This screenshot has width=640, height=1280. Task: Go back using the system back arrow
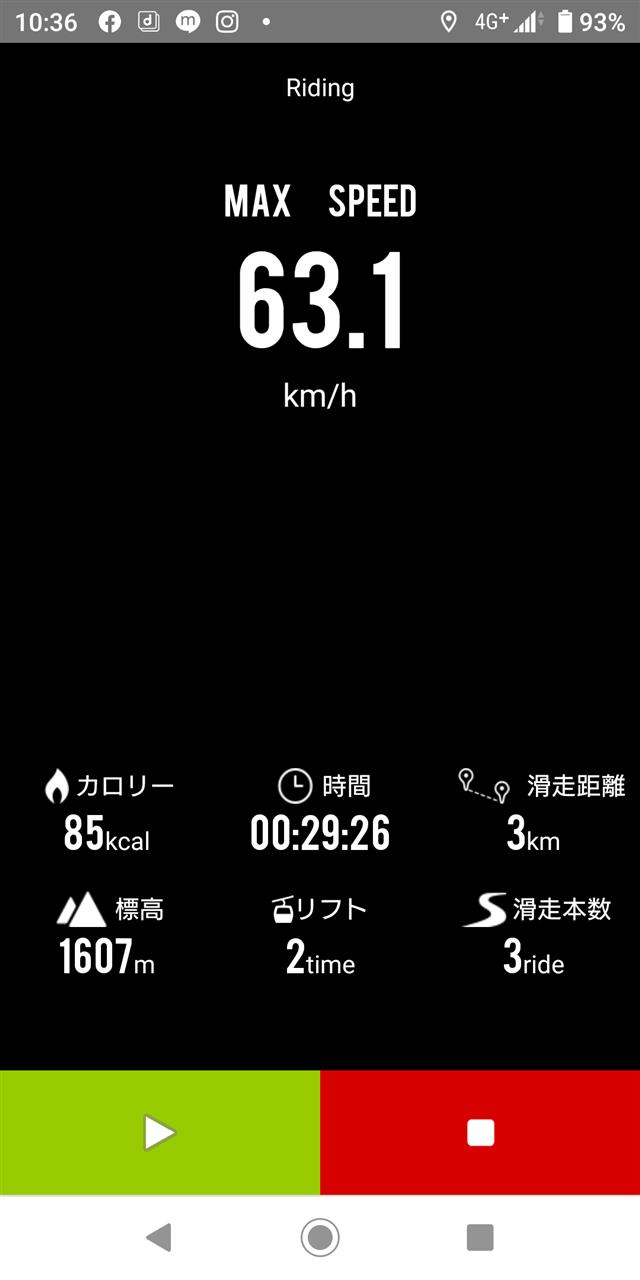[159, 1238]
